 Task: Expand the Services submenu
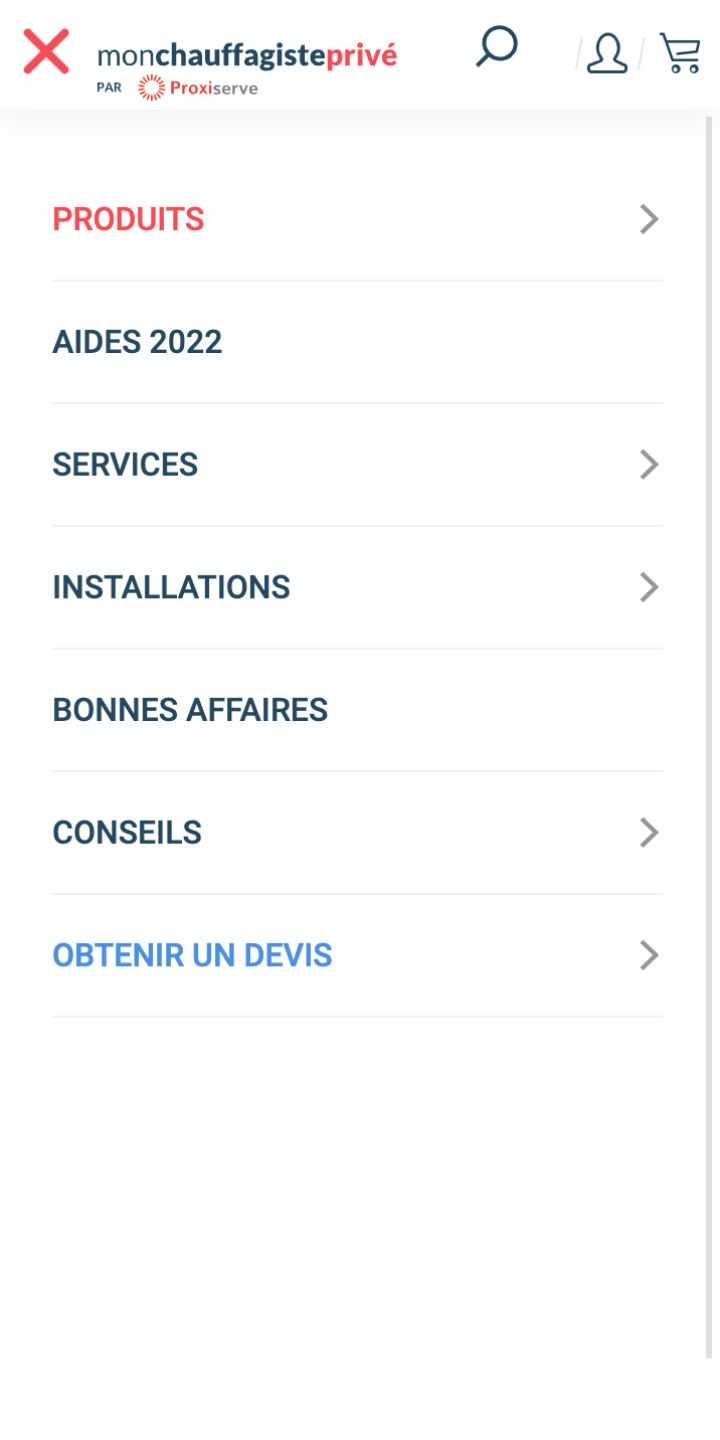(x=357, y=465)
